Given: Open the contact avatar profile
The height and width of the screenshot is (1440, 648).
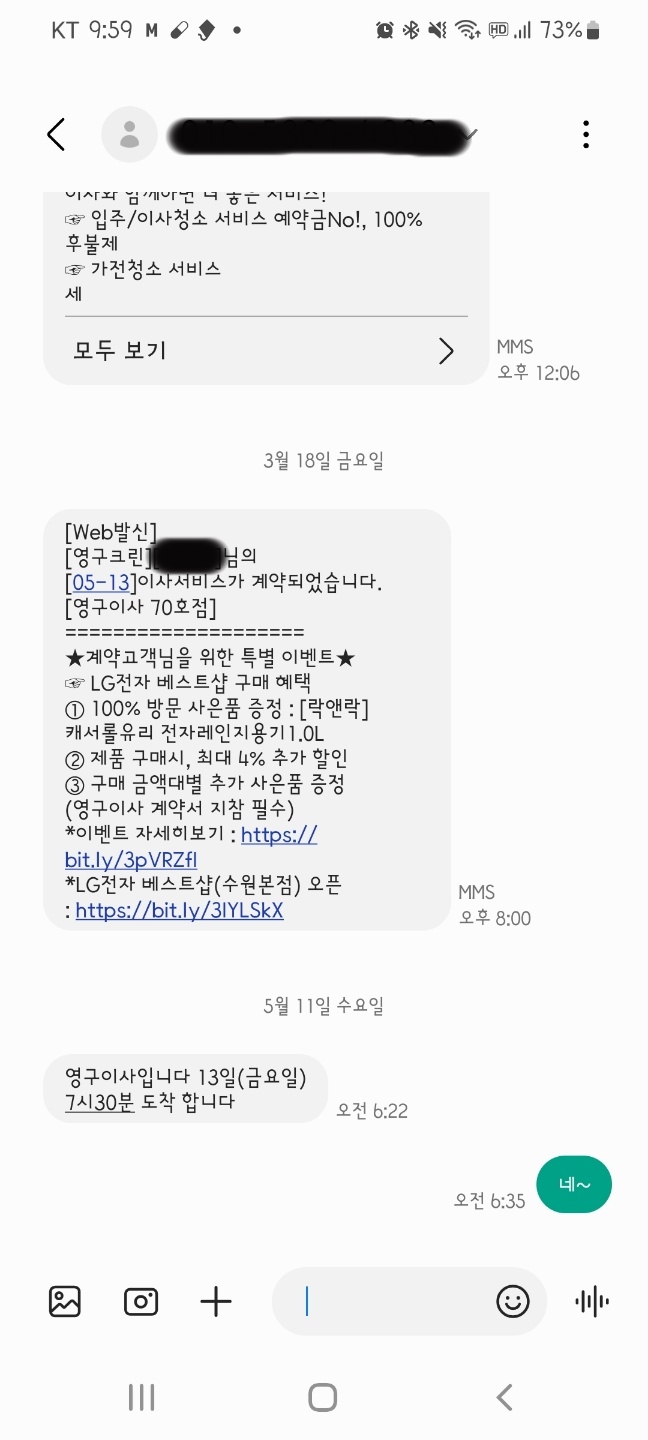Looking at the screenshot, I should tap(130, 135).
